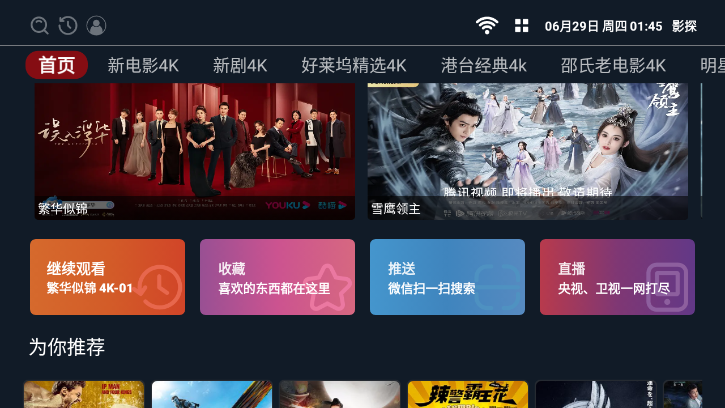Open the 邵氏老电影4K tab
Viewport: 725px width, 408px height.
click(x=613, y=66)
